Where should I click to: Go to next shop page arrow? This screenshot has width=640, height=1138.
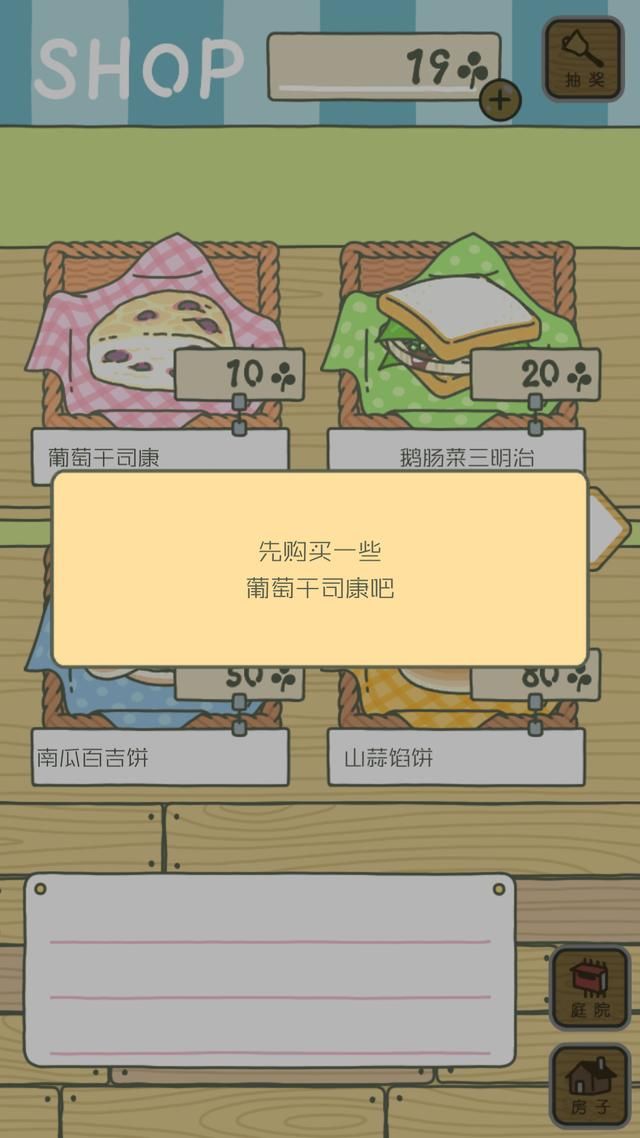[x=608, y=527]
